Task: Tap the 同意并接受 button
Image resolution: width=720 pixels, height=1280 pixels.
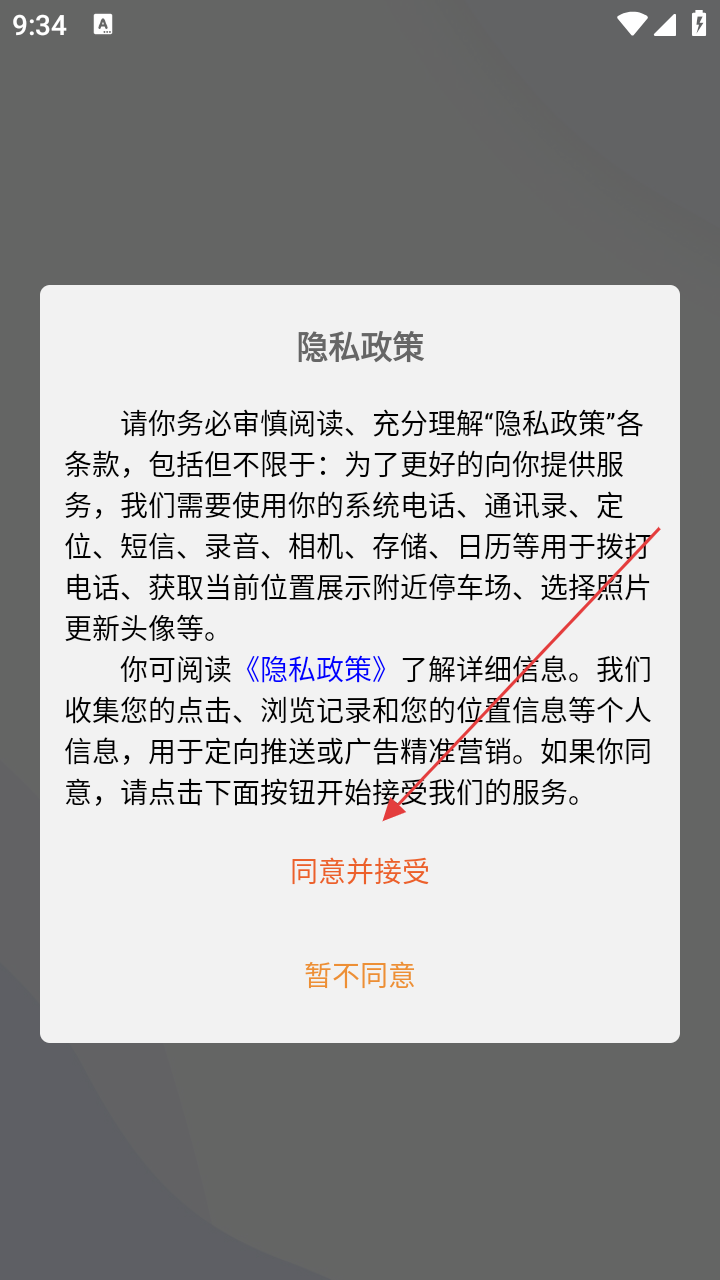Action: point(360,871)
